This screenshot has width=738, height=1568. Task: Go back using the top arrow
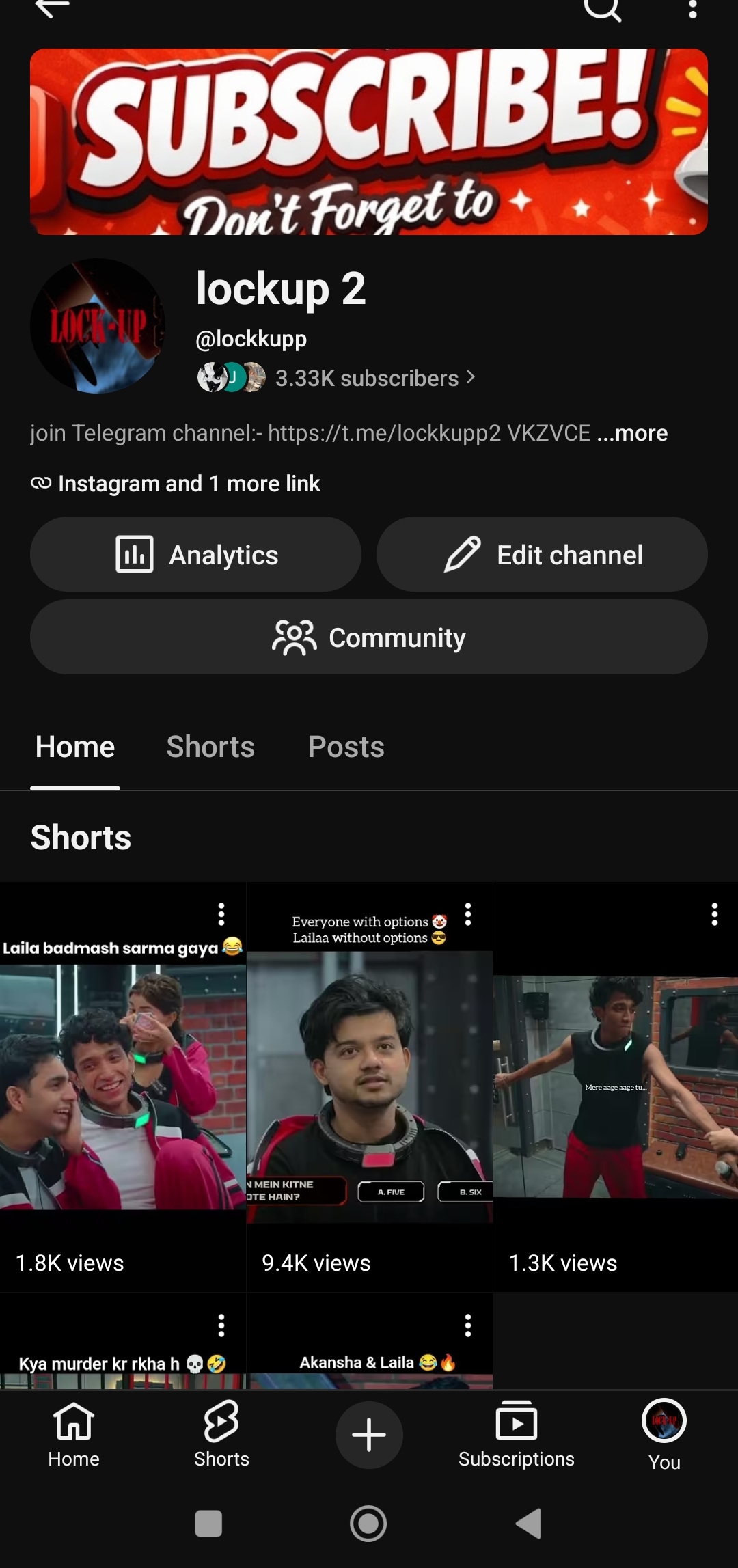point(53,8)
